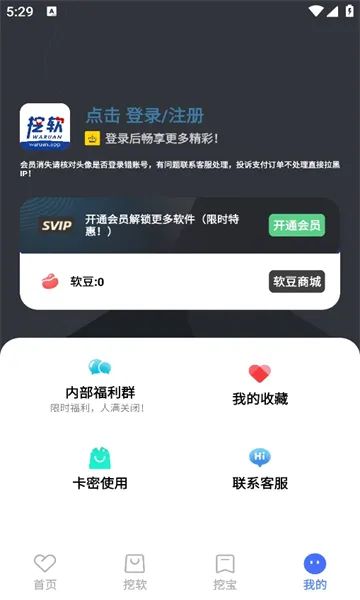Select the 我的 tab
This screenshot has height=600, width=360.
pos(315,572)
